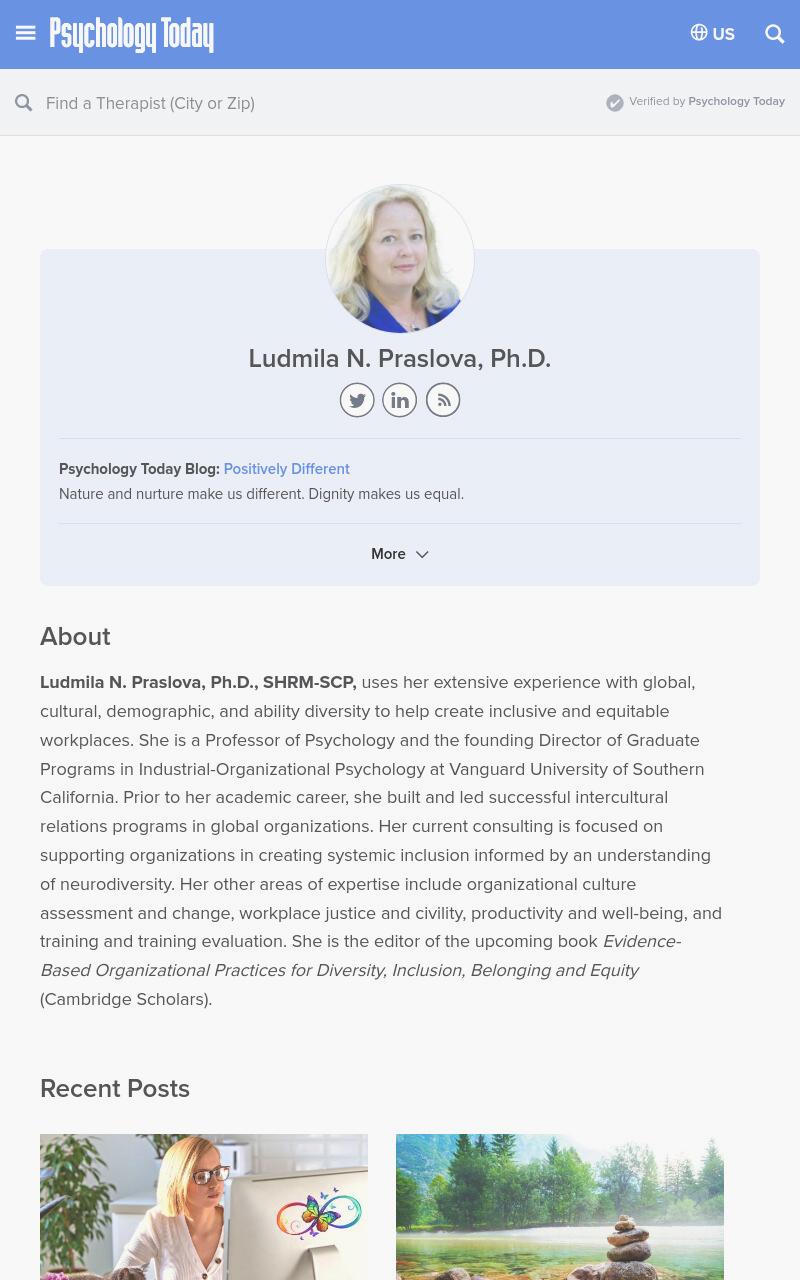Open Ludmila Praslova's LinkedIn profile
The height and width of the screenshot is (1280, 800).
[x=400, y=400]
